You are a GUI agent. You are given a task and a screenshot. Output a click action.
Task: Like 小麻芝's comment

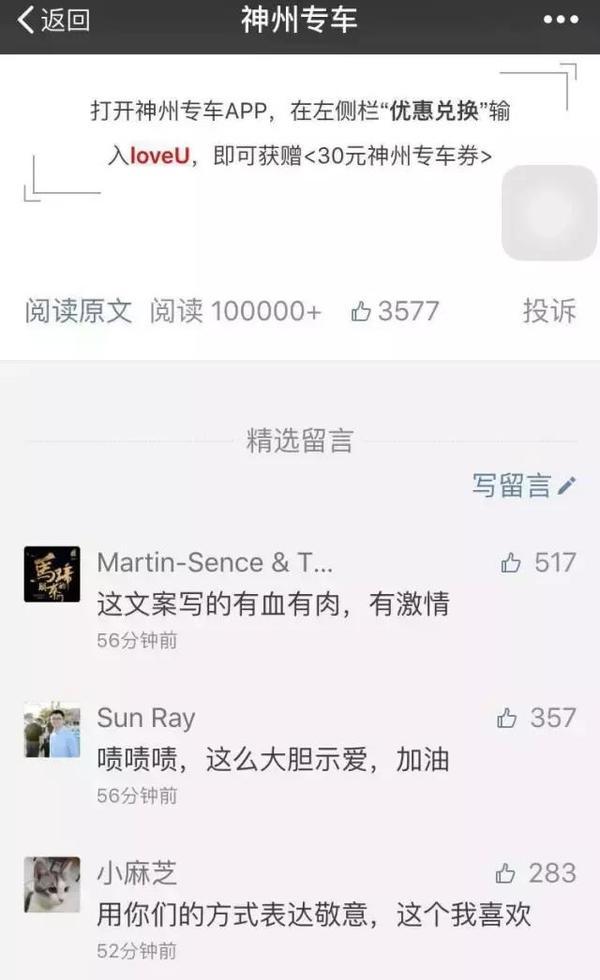(535, 873)
